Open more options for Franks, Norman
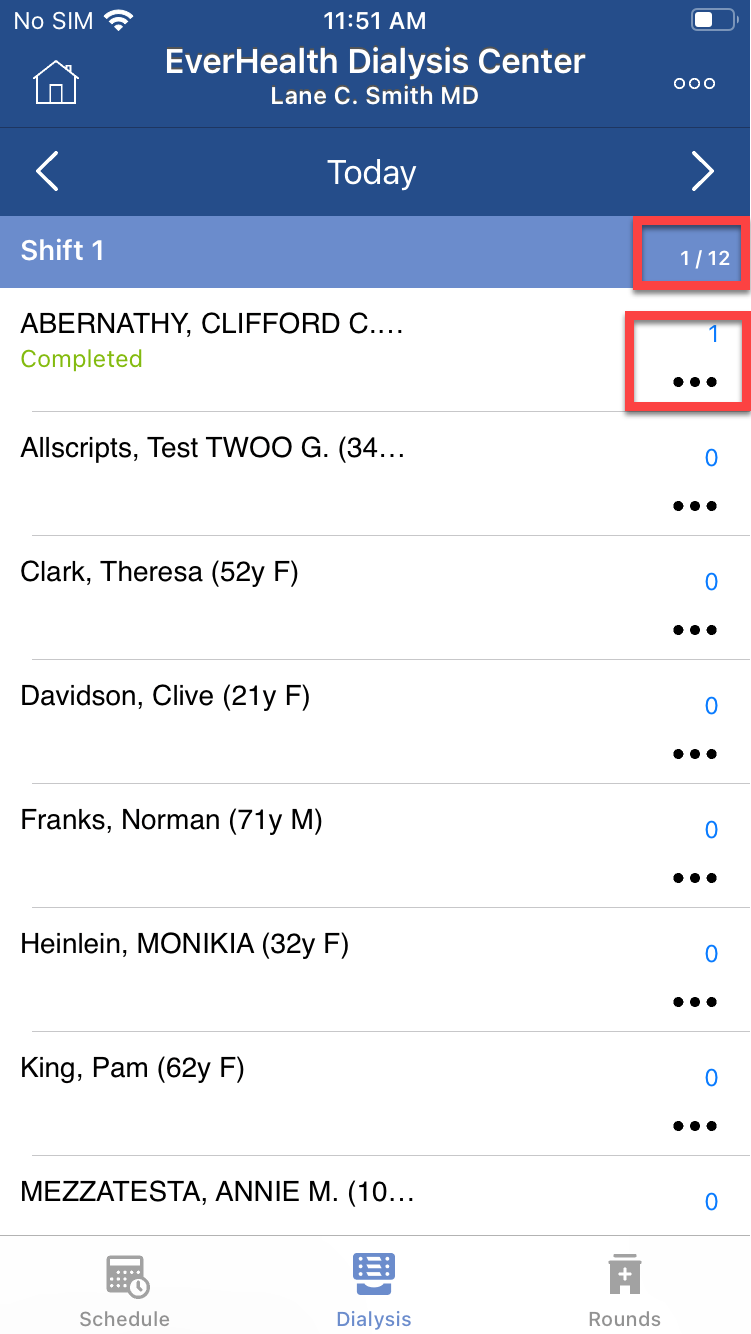Viewport: 751px width, 1334px height. click(695, 879)
